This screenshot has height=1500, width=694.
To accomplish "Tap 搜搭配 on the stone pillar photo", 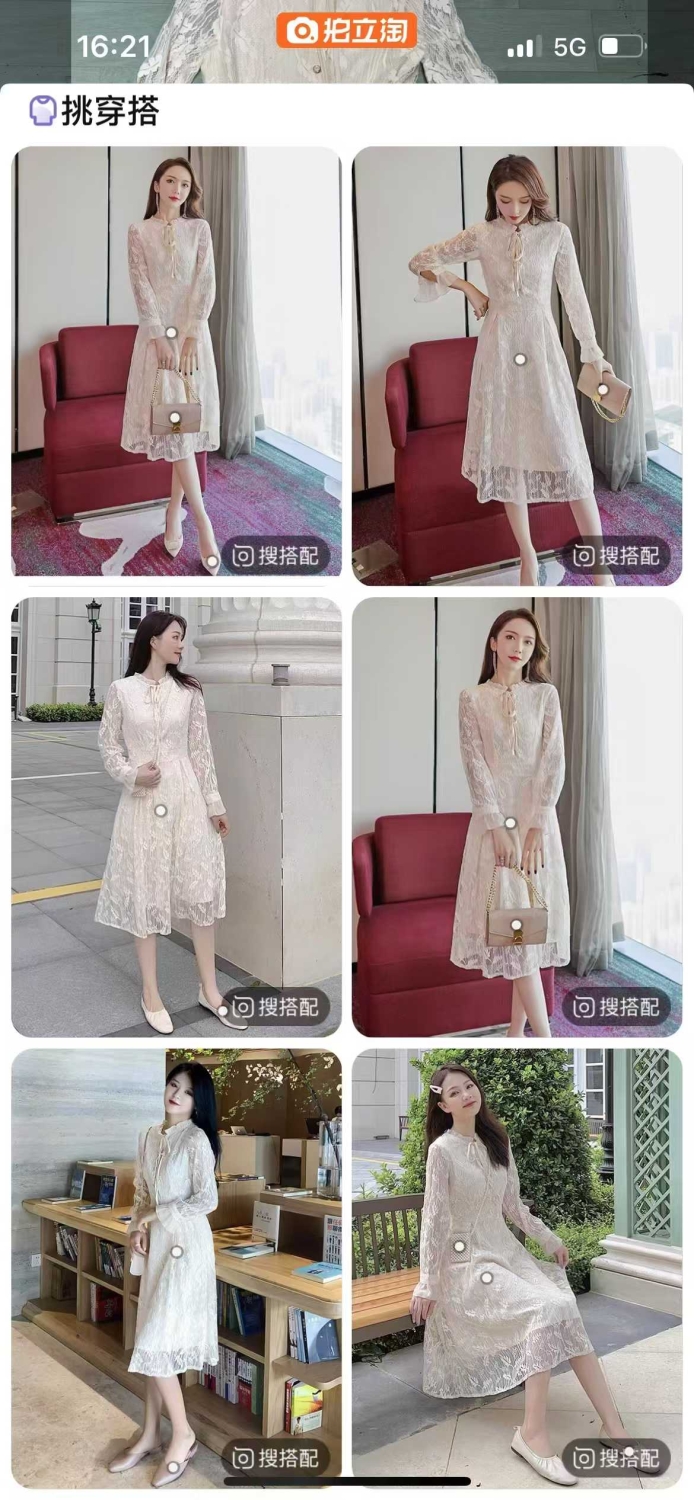I will [x=276, y=1006].
